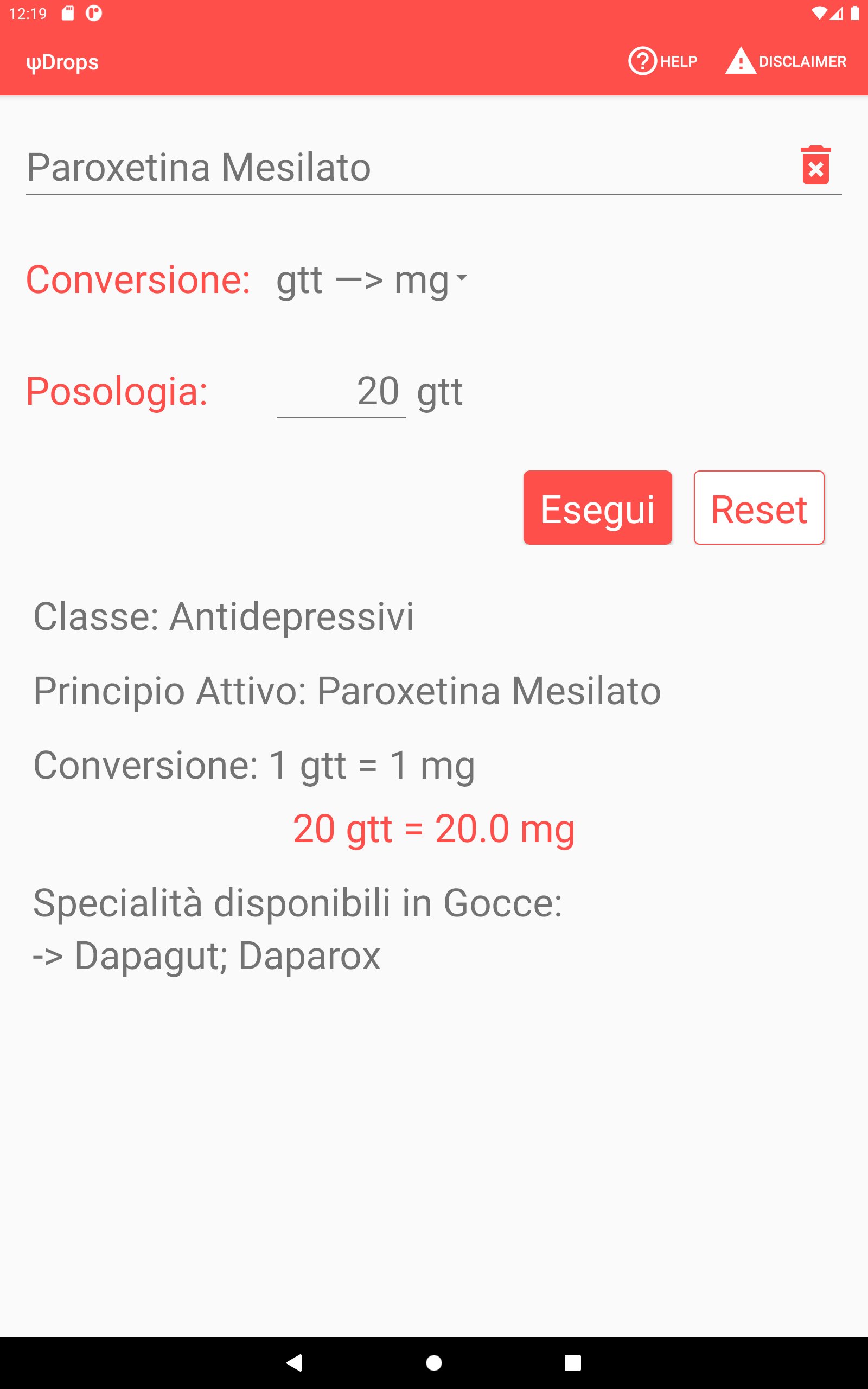Reset the conversion form
This screenshot has width=868, height=1389.
tap(758, 507)
